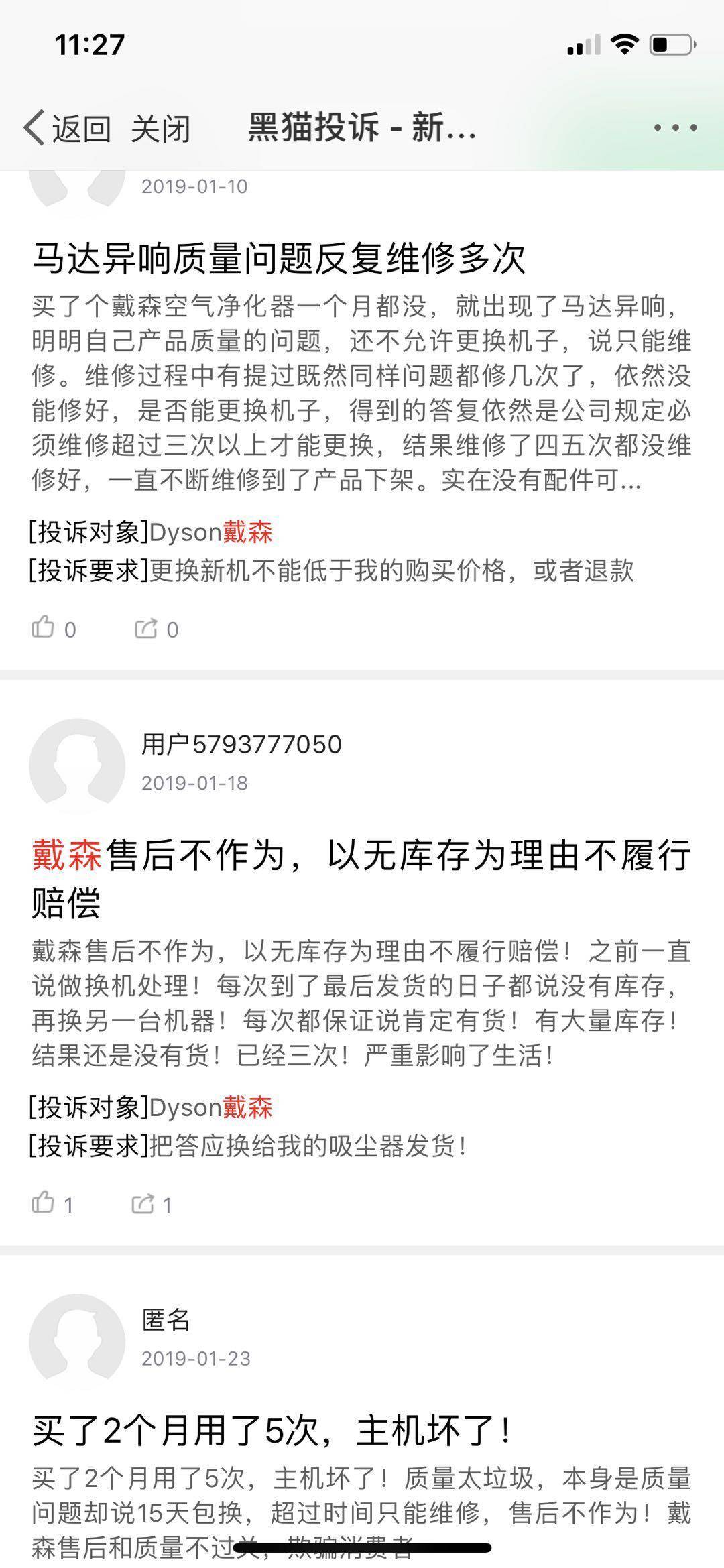Image resolution: width=724 pixels, height=1568 pixels.
Task: Tap the partially visible avatar above 2019-01-10
Action: click(77, 181)
